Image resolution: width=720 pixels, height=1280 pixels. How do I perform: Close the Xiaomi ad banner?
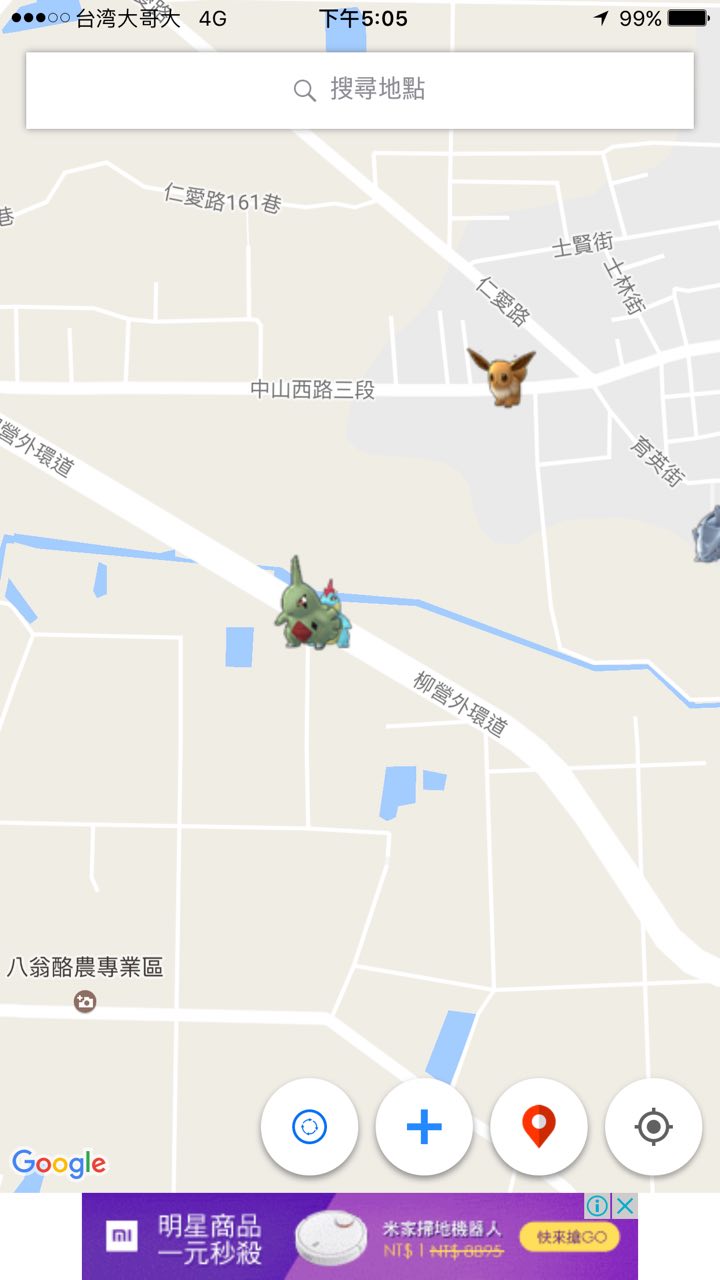coord(625,1206)
